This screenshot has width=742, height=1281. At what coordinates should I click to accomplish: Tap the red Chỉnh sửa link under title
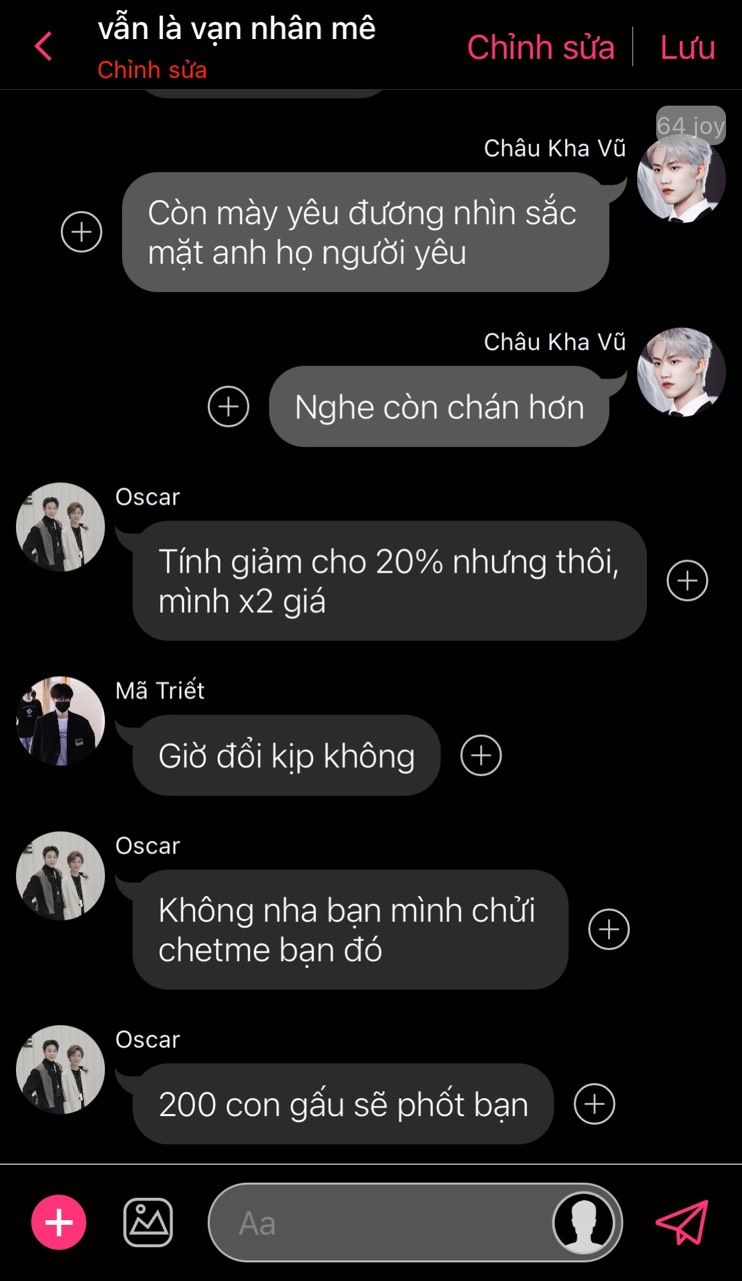click(152, 71)
